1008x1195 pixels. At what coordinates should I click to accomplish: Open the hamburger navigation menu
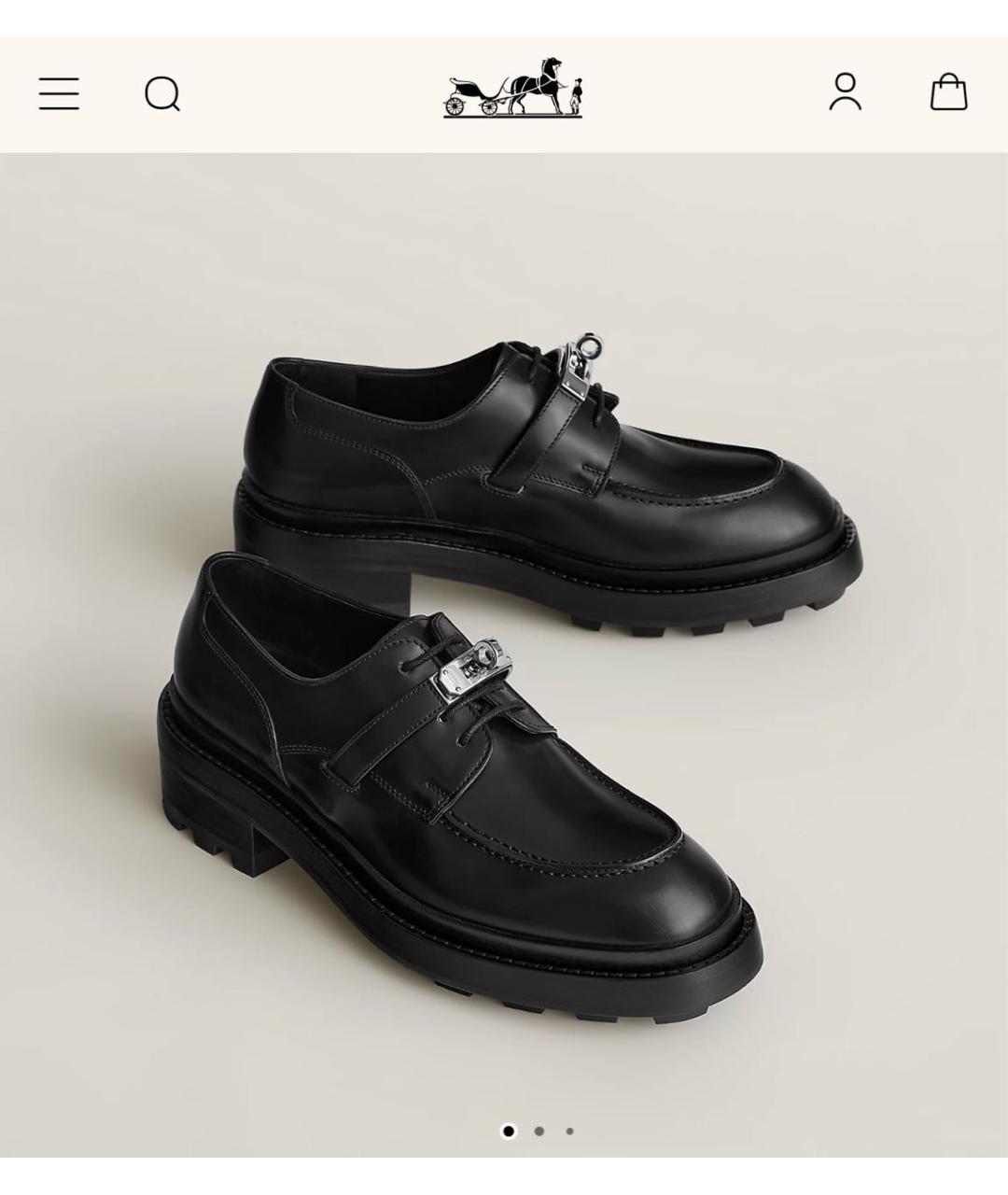pos(59,94)
